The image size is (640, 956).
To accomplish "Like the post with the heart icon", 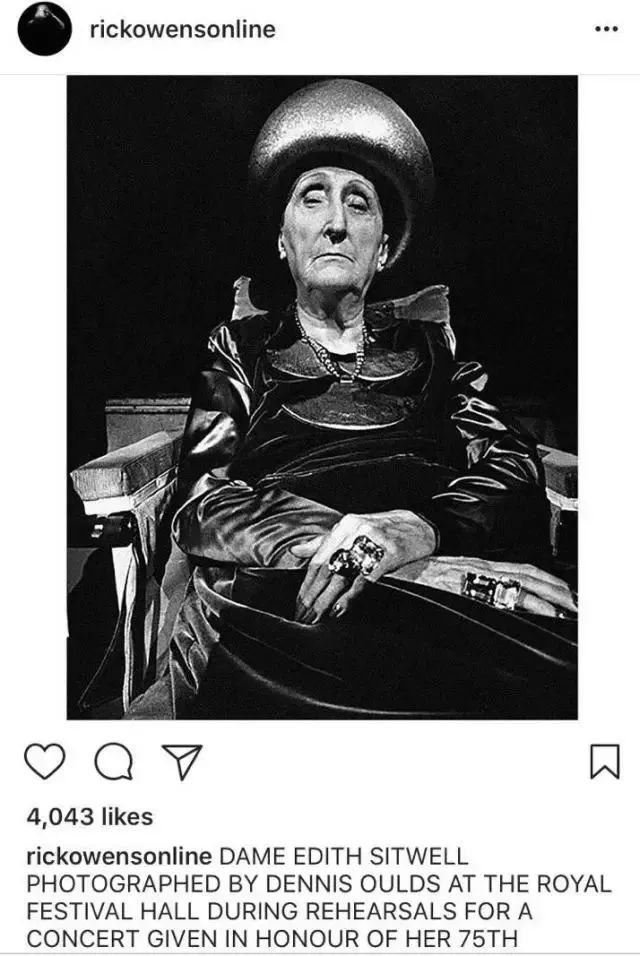I will coord(43,762).
